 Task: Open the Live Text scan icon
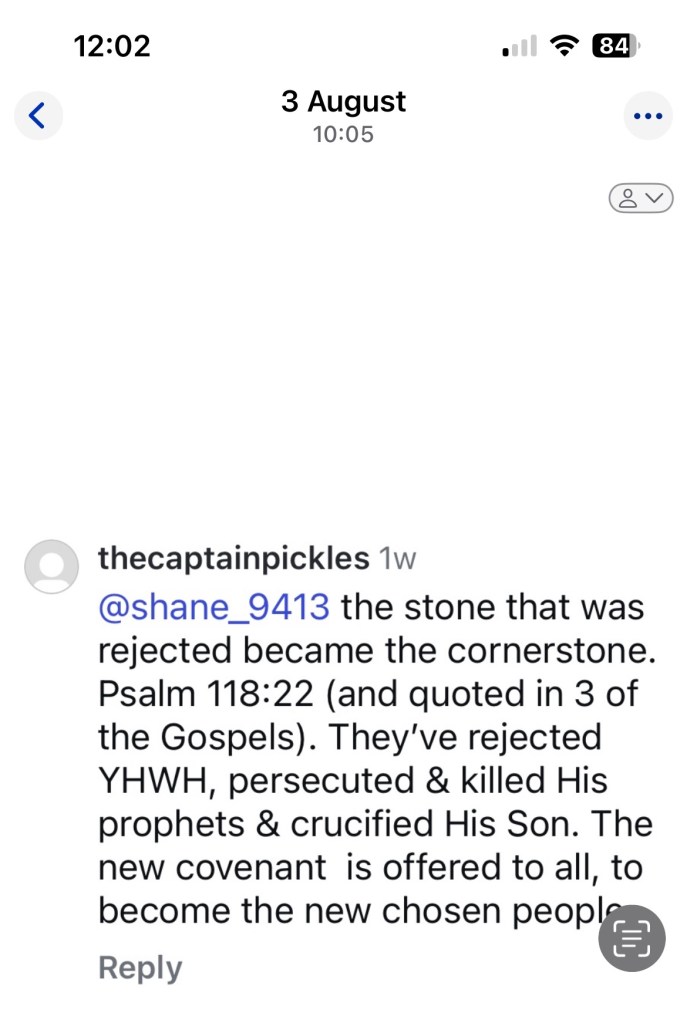pos(632,938)
